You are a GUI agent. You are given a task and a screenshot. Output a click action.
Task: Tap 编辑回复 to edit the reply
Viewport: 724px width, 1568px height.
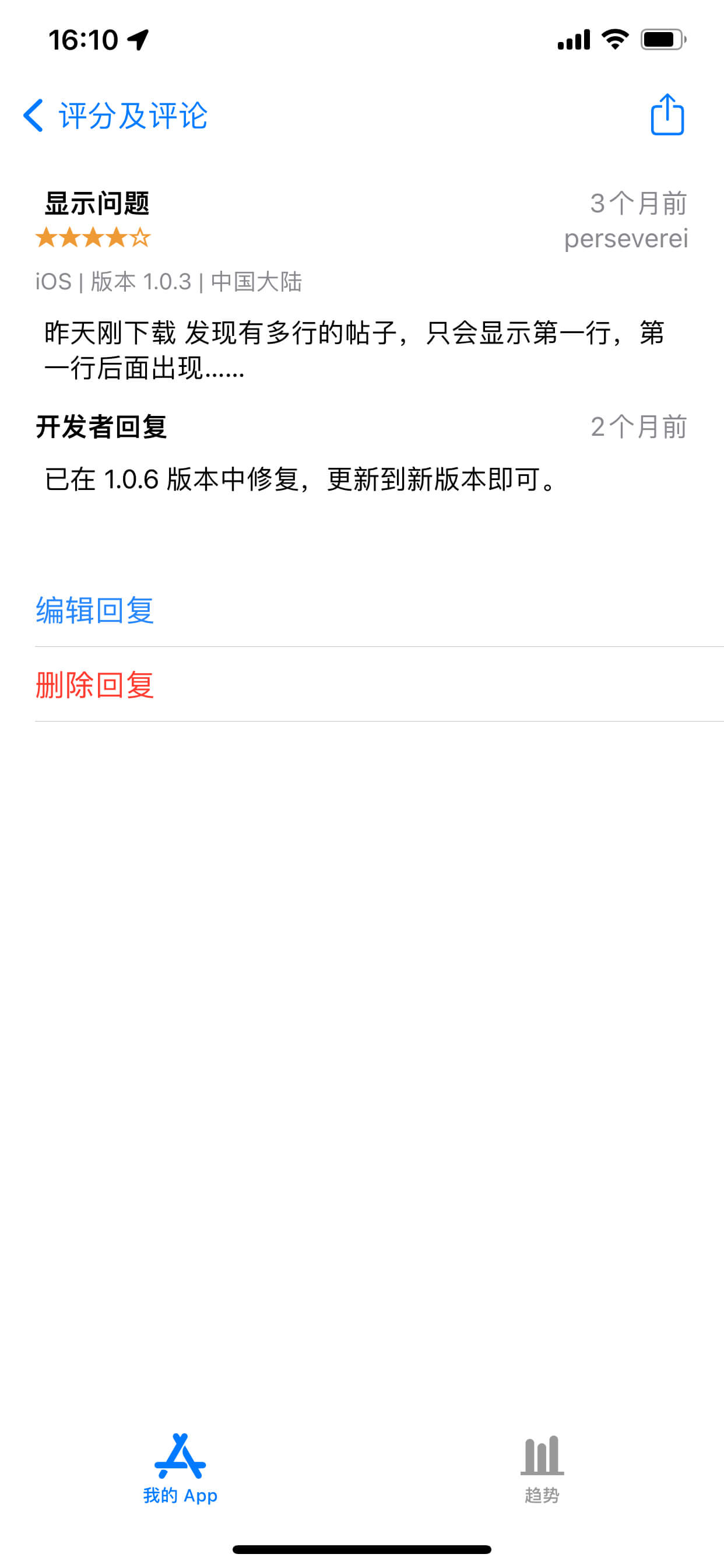pos(95,611)
